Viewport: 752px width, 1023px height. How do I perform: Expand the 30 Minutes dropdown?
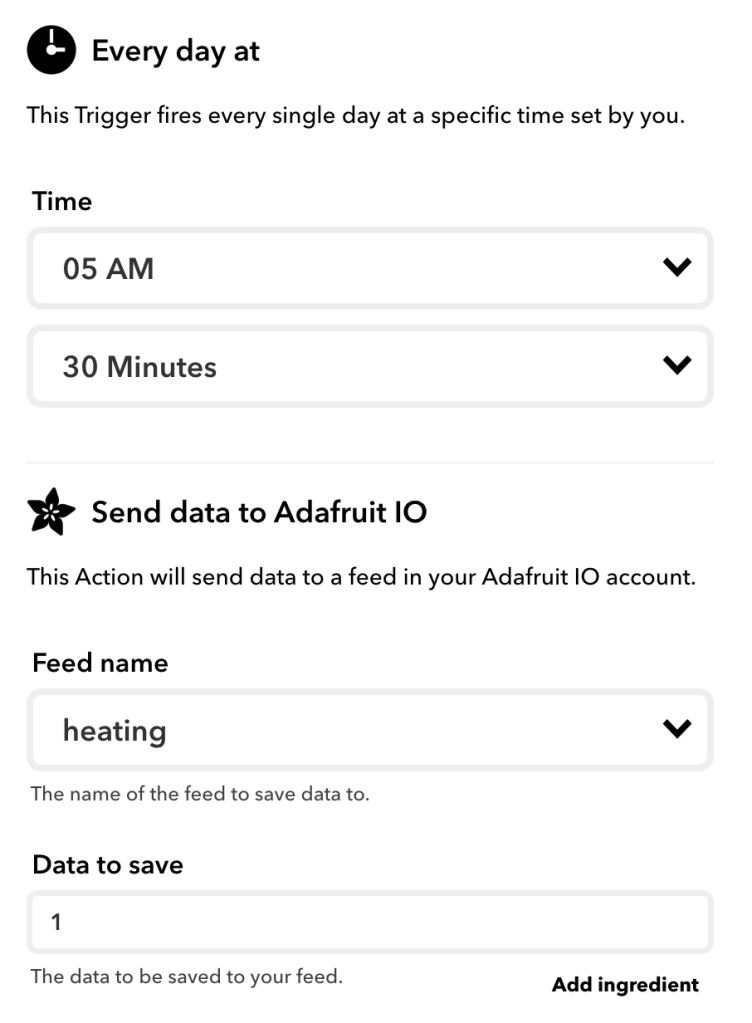pos(369,367)
